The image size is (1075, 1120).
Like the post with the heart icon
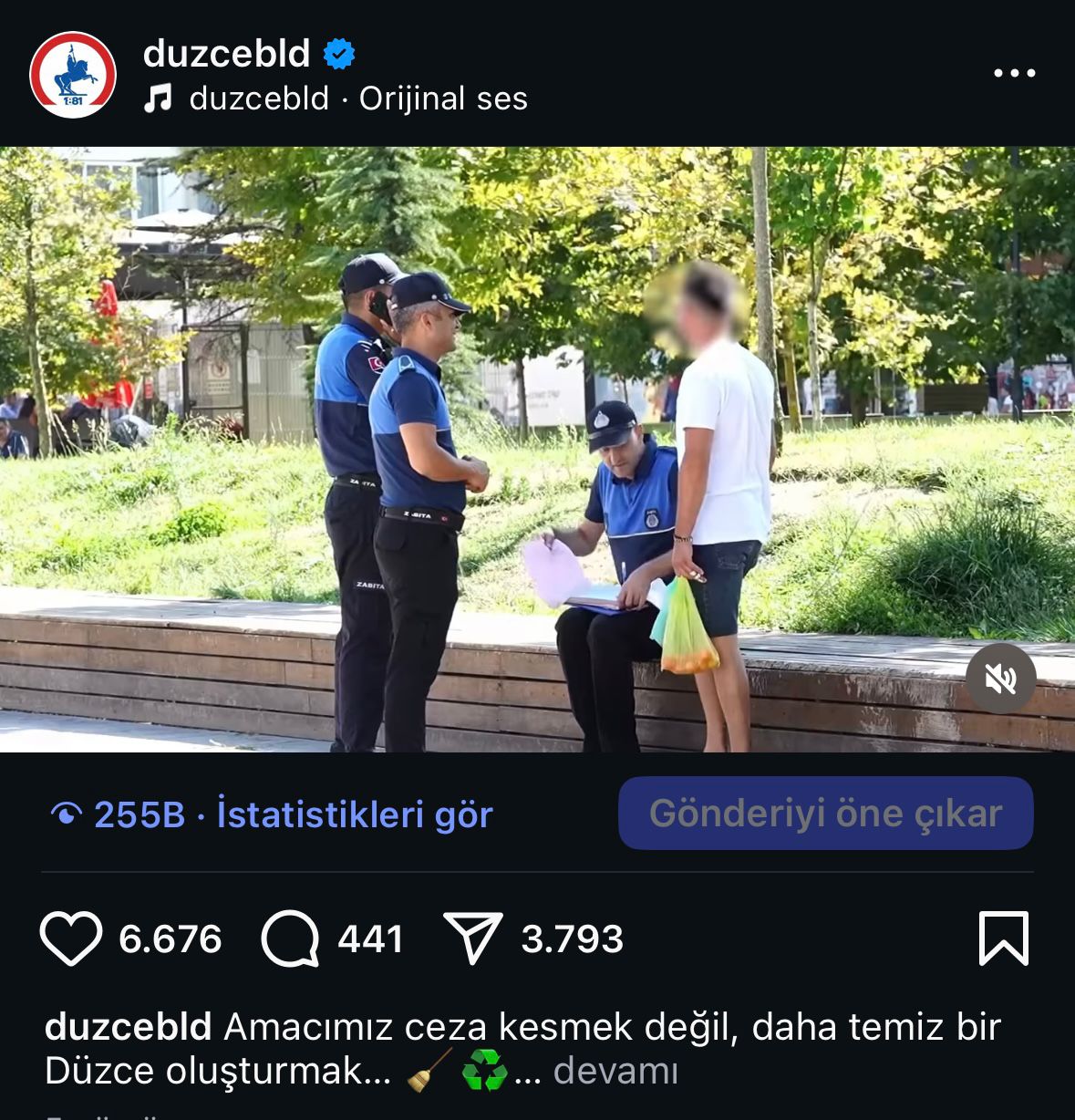coord(70,939)
